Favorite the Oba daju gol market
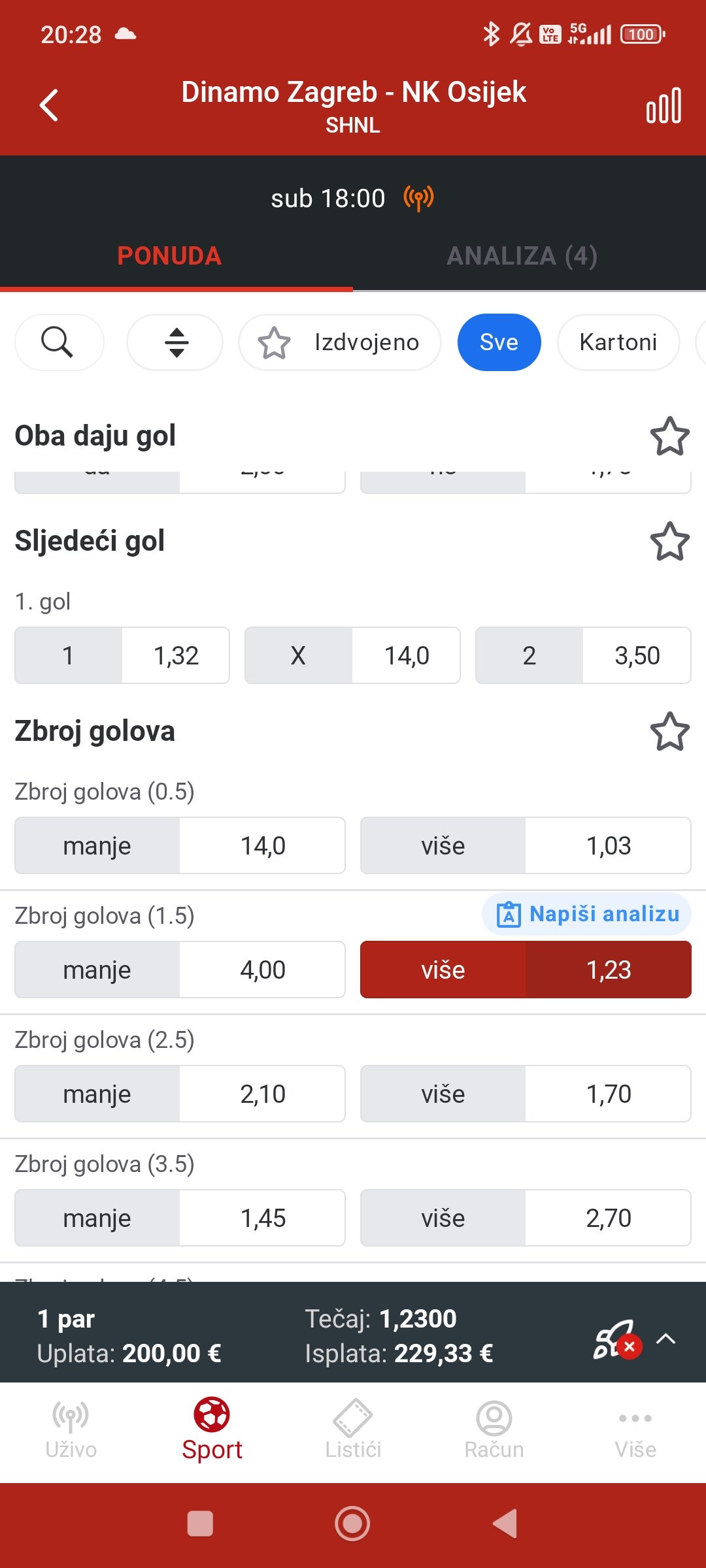706x1568 pixels. click(669, 436)
